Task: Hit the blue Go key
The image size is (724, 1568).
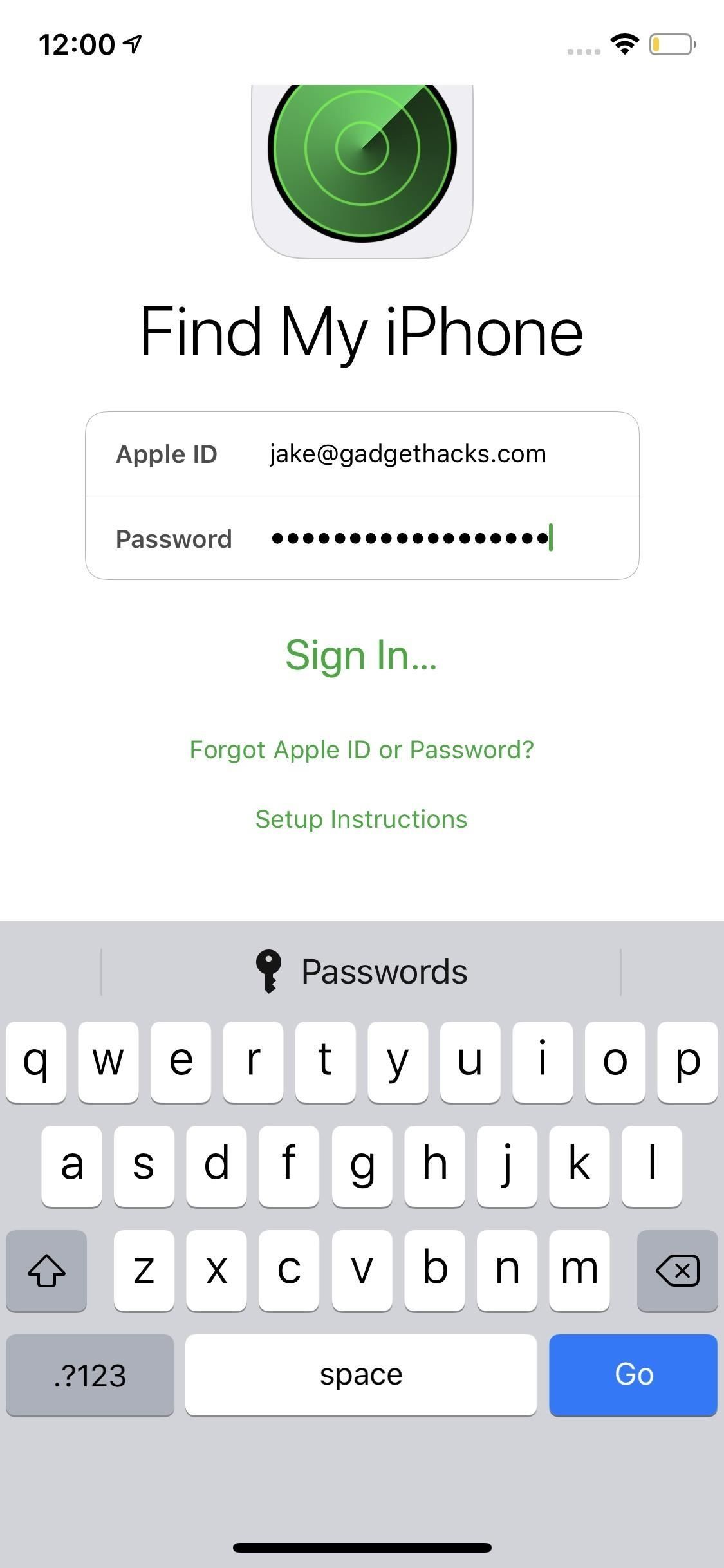Action: [633, 1375]
